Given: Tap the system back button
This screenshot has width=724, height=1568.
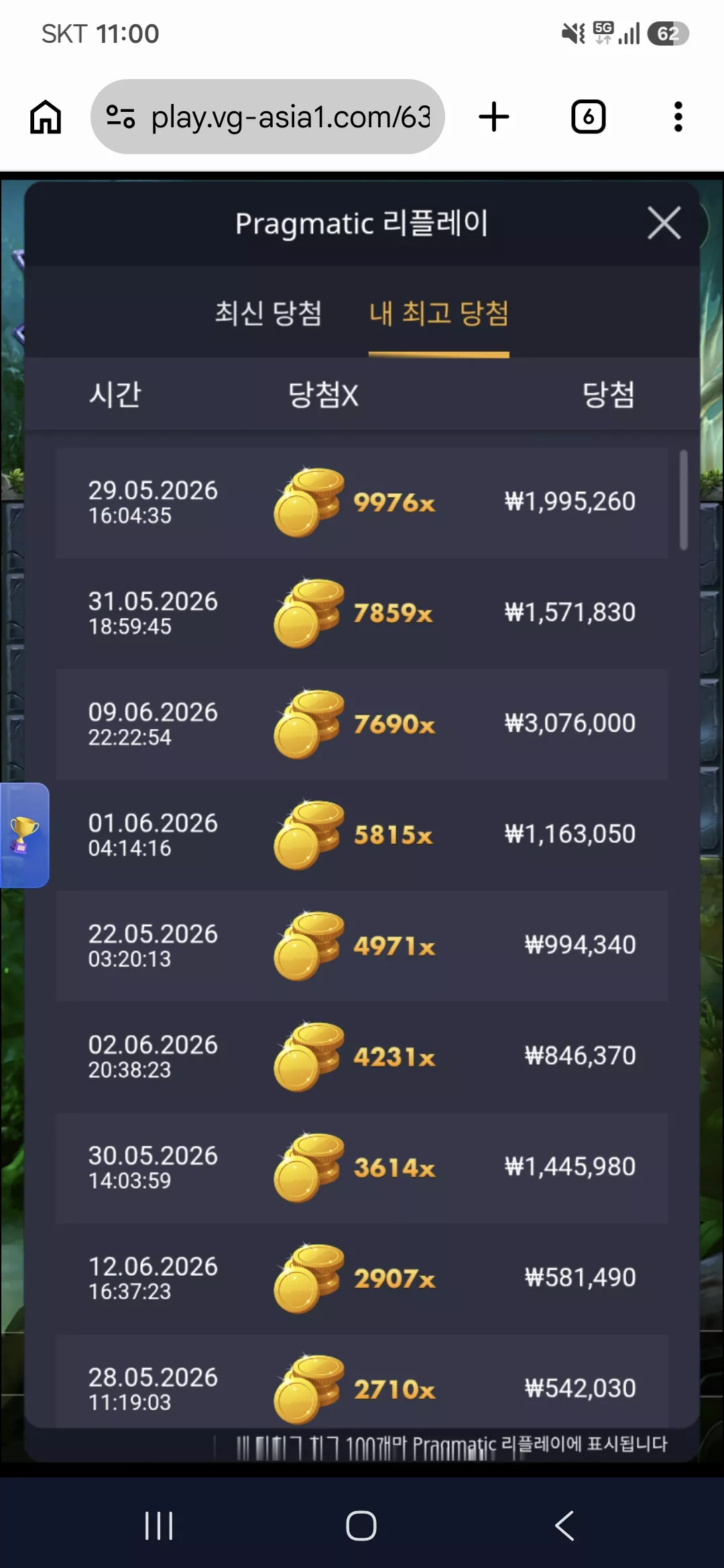Looking at the screenshot, I should tap(564, 1526).
